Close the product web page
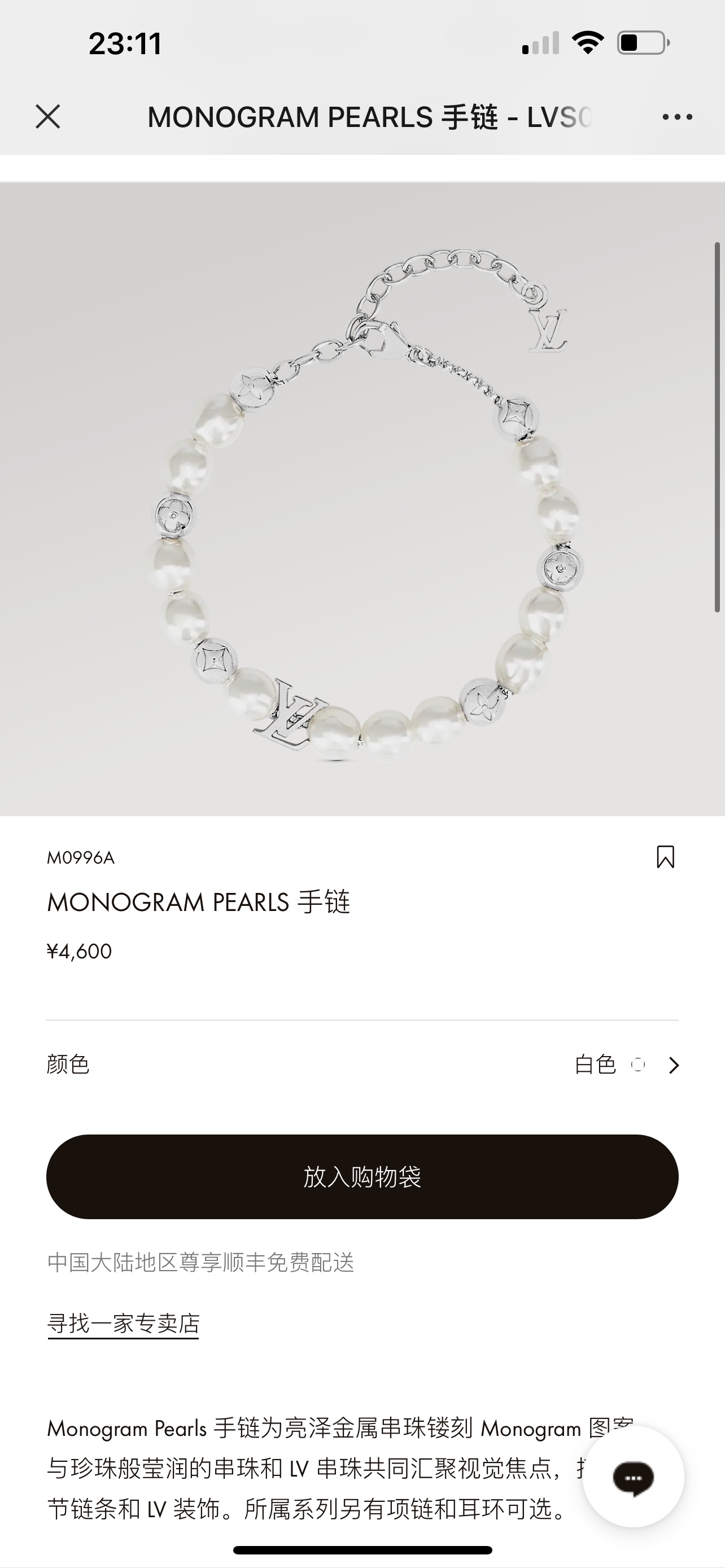 [x=47, y=116]
